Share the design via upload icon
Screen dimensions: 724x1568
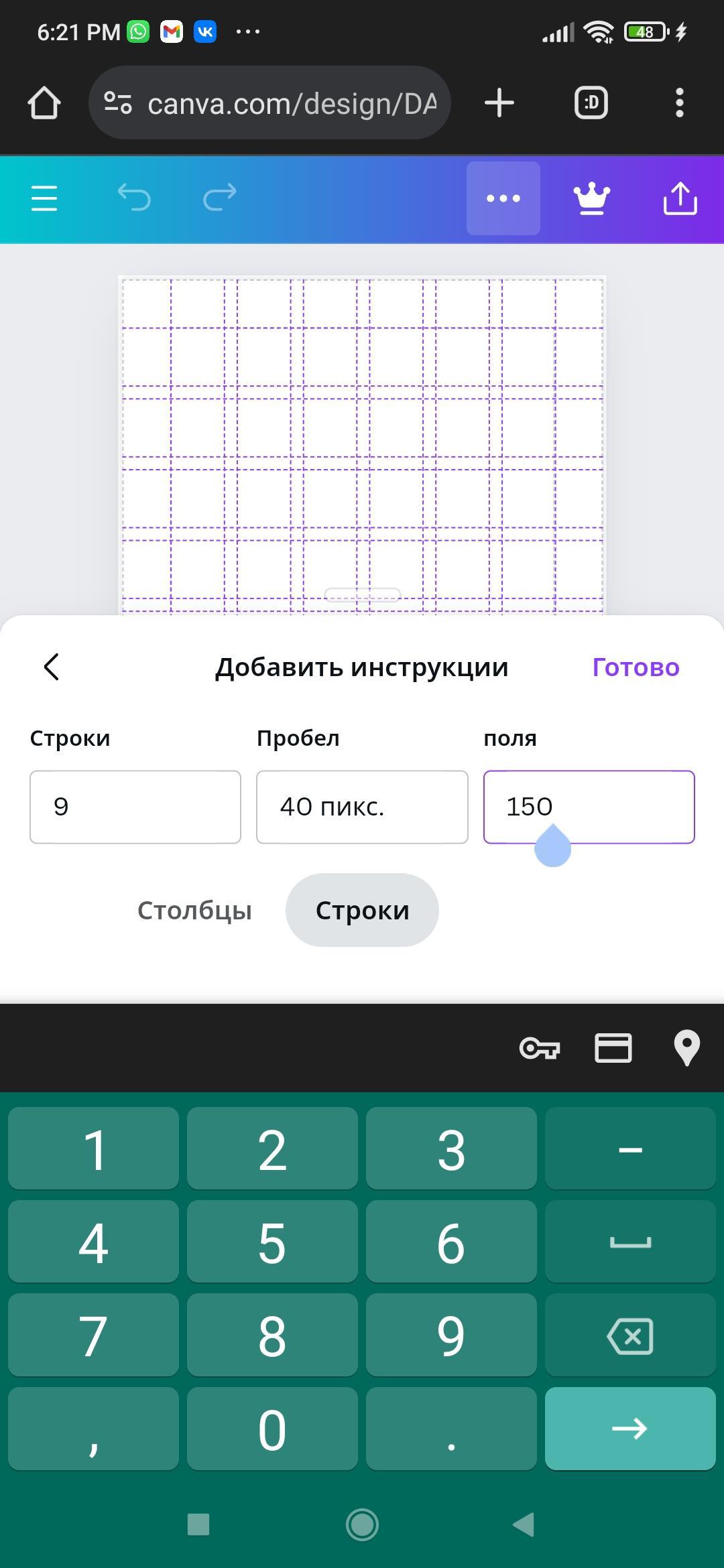pyautogui.click(x=680, y=198)
